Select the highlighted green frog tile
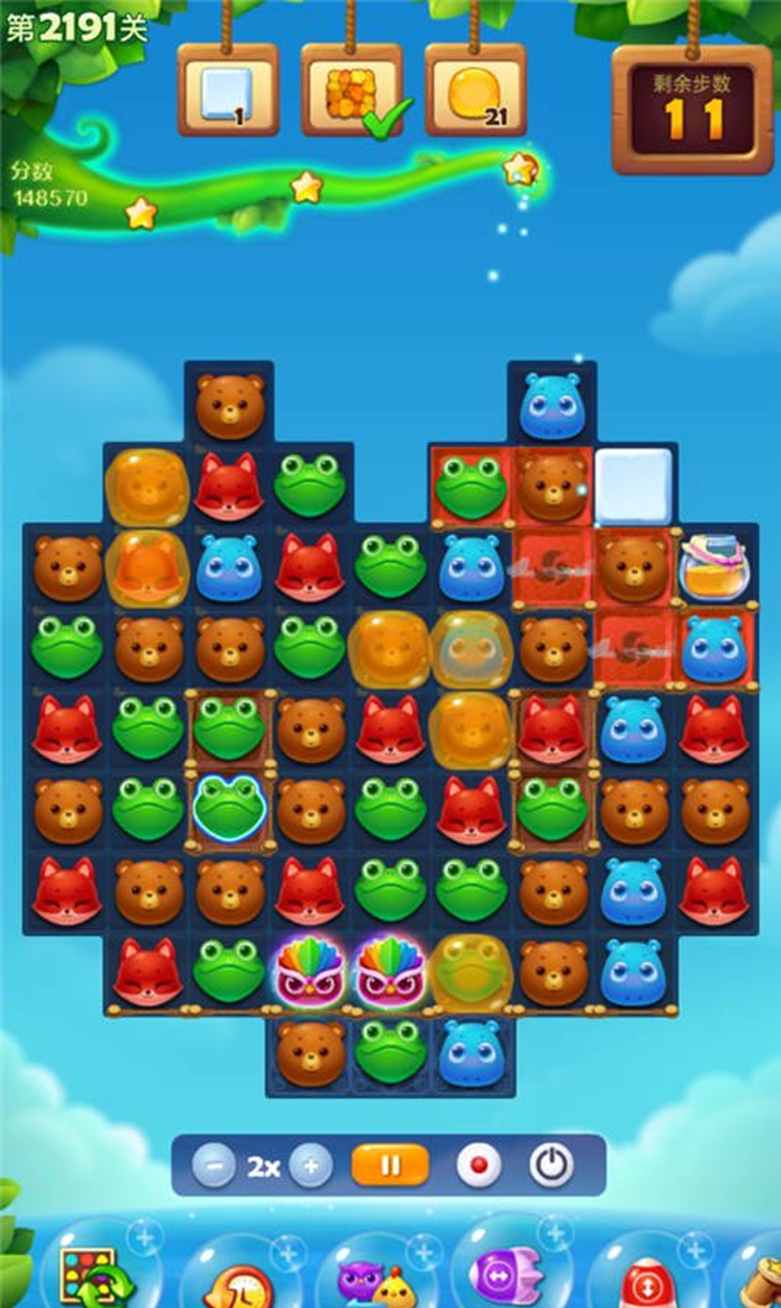This screenshot has height=1308, width=781. (x=227, y=808)
